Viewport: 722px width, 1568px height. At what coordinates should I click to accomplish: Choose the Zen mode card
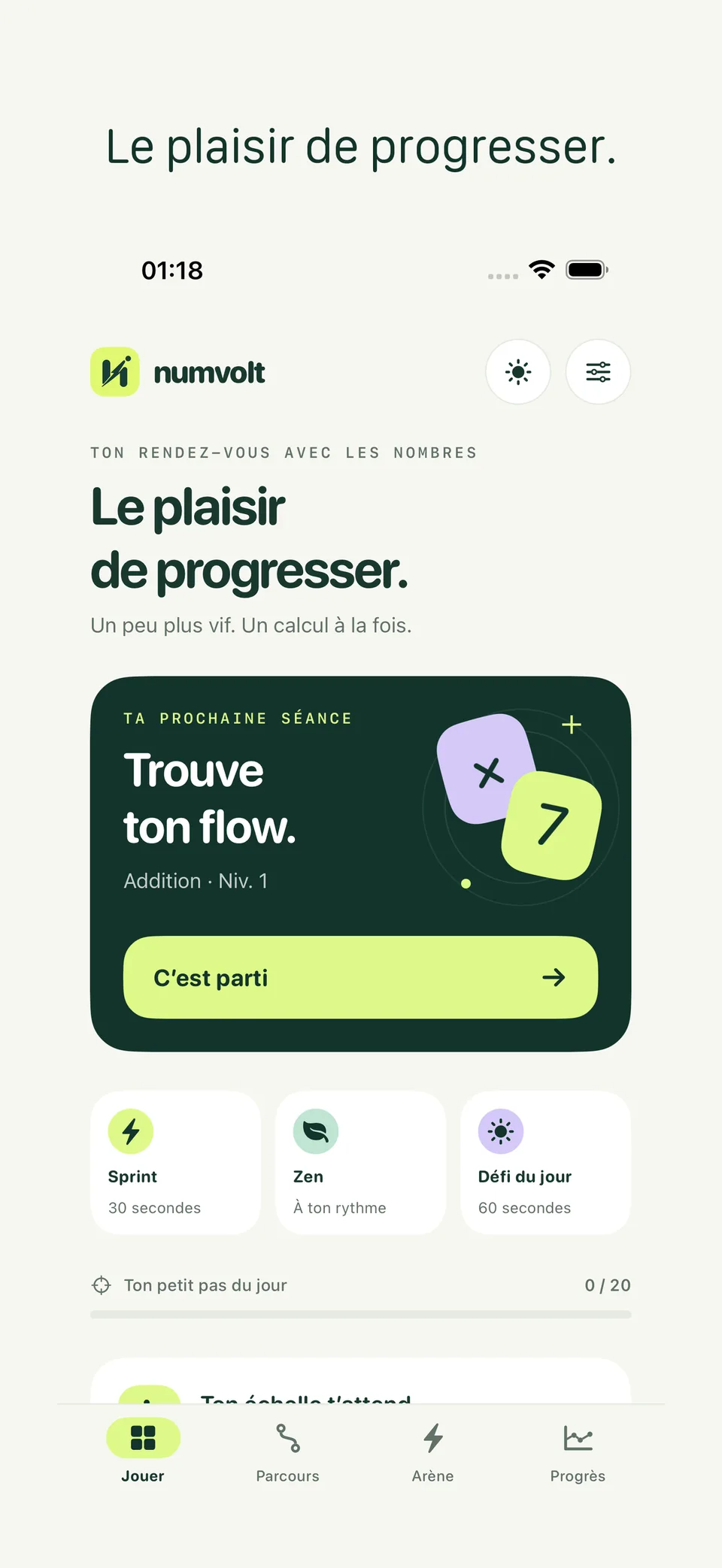[361, 1162]
